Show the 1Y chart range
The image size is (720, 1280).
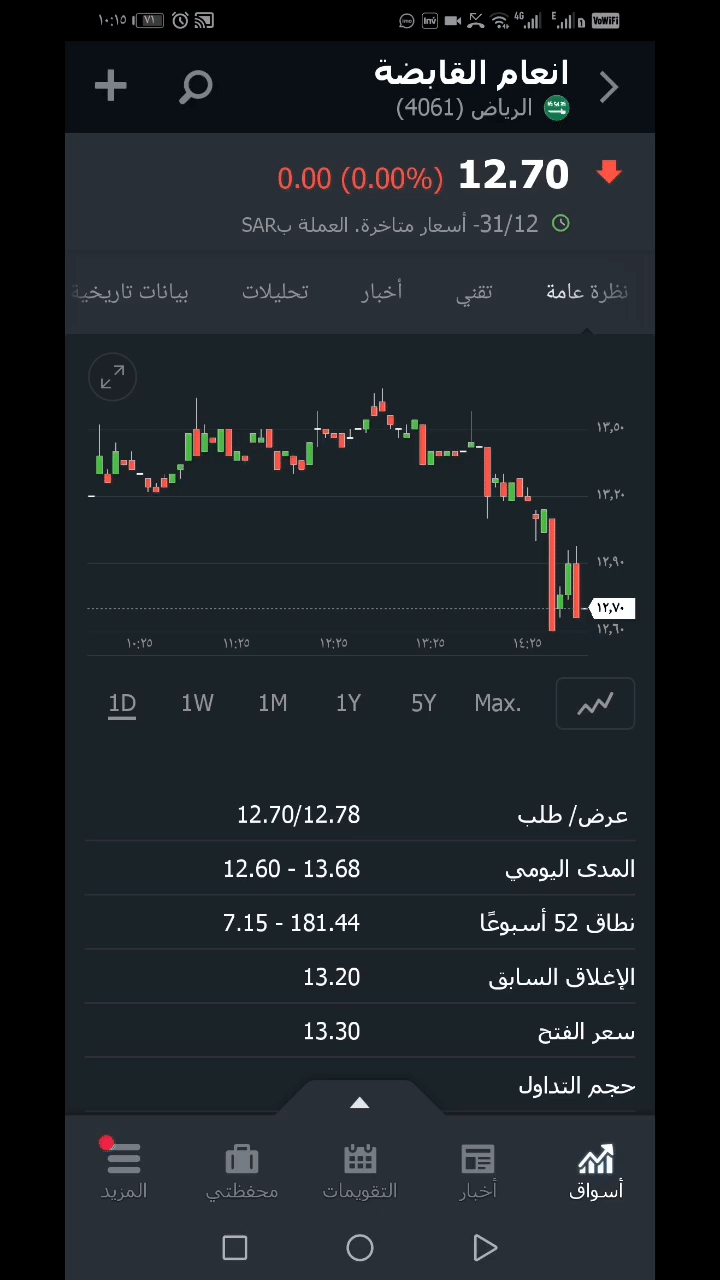(x=348, y=703)
